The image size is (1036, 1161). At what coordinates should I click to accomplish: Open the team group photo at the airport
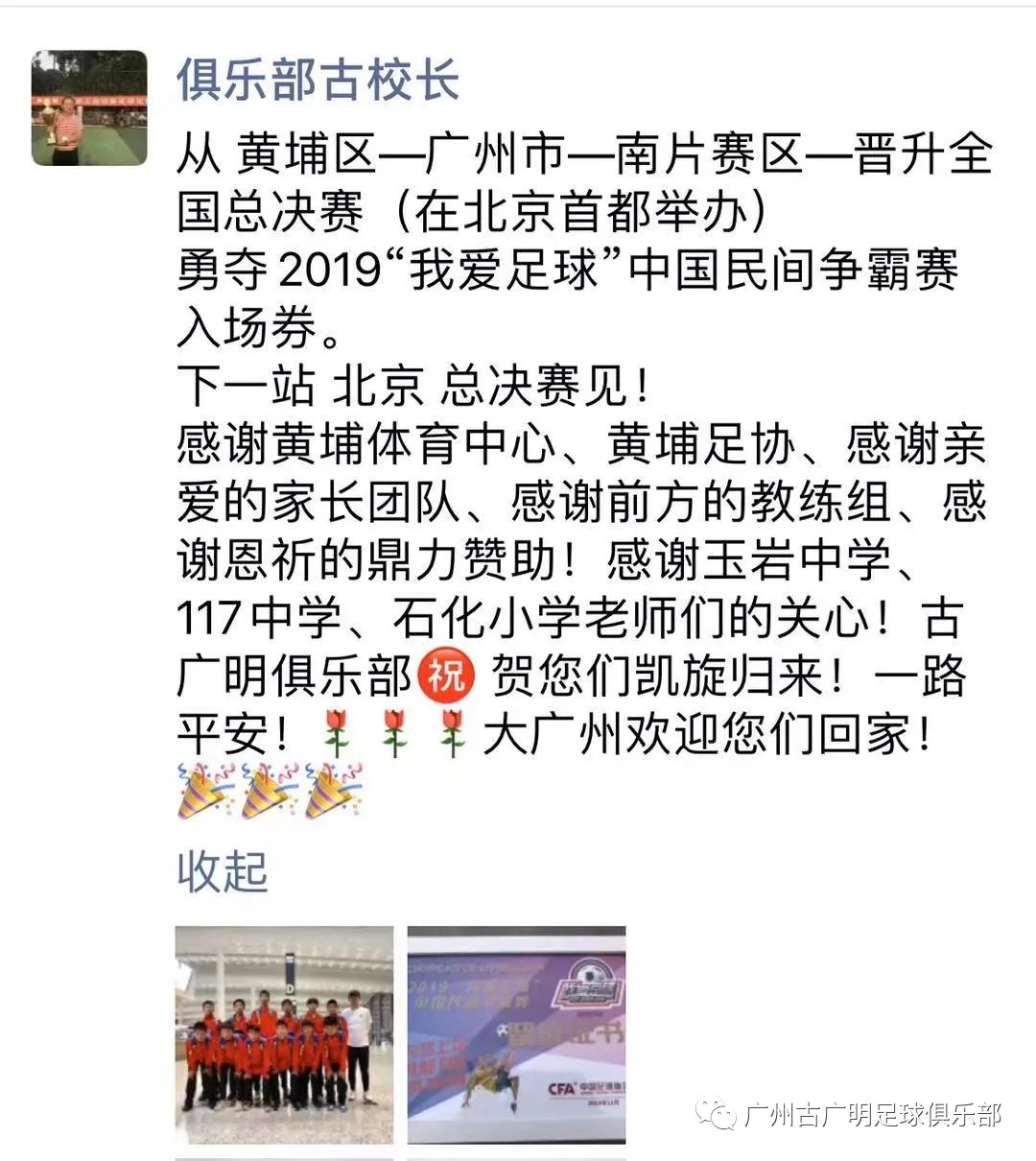click(x=284, y=1034)
